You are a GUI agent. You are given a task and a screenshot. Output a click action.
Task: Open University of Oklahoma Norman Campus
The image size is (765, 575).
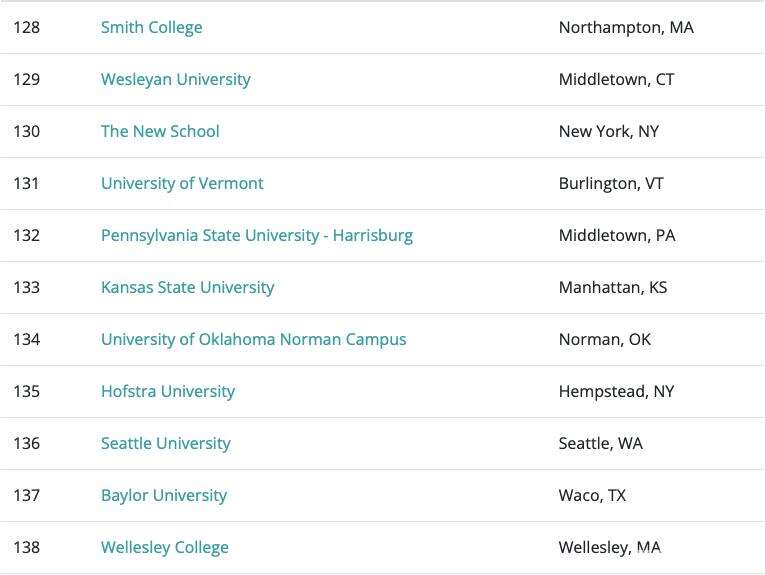[x=253, y=339]
